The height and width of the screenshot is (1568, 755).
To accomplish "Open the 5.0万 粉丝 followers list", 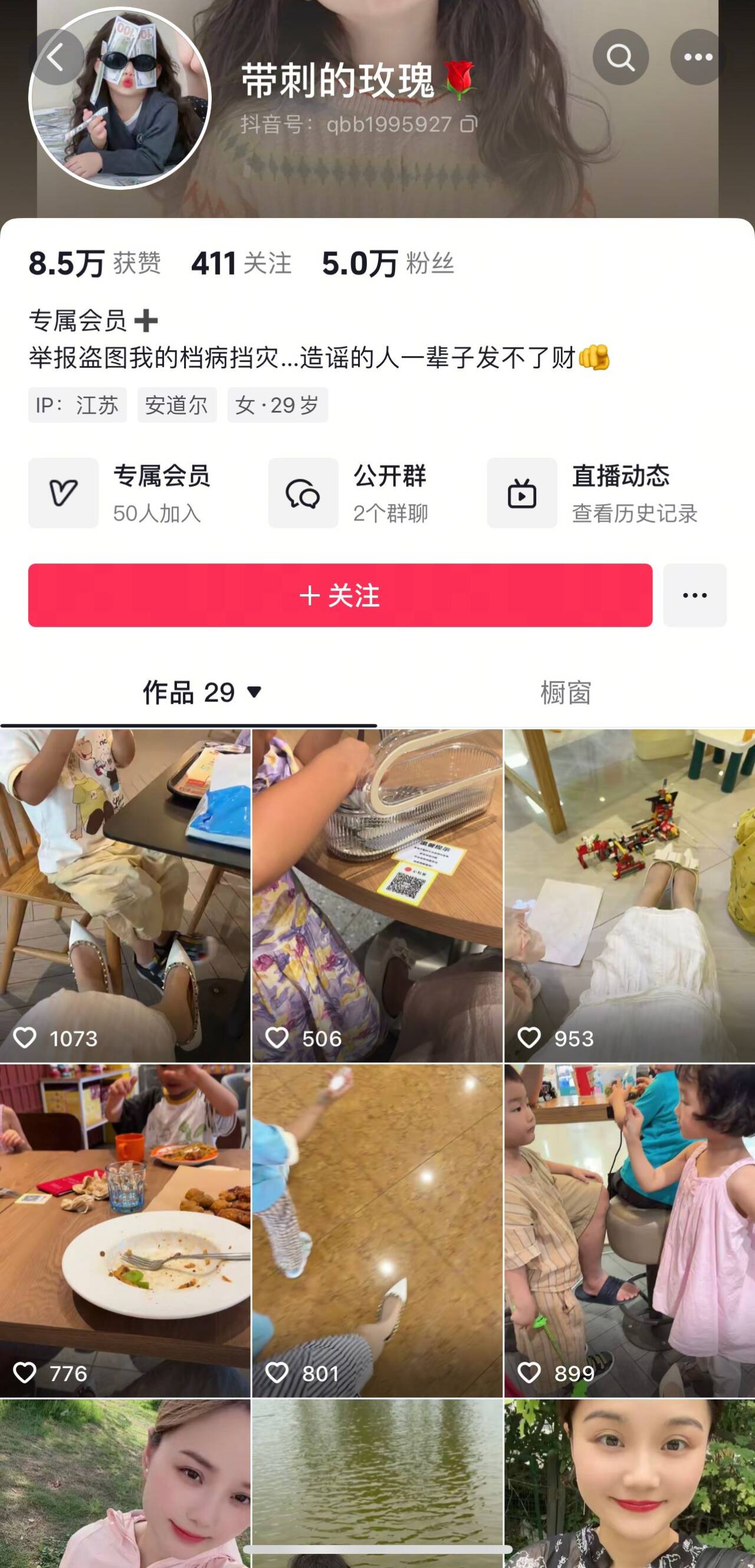I will pos(388,263).
